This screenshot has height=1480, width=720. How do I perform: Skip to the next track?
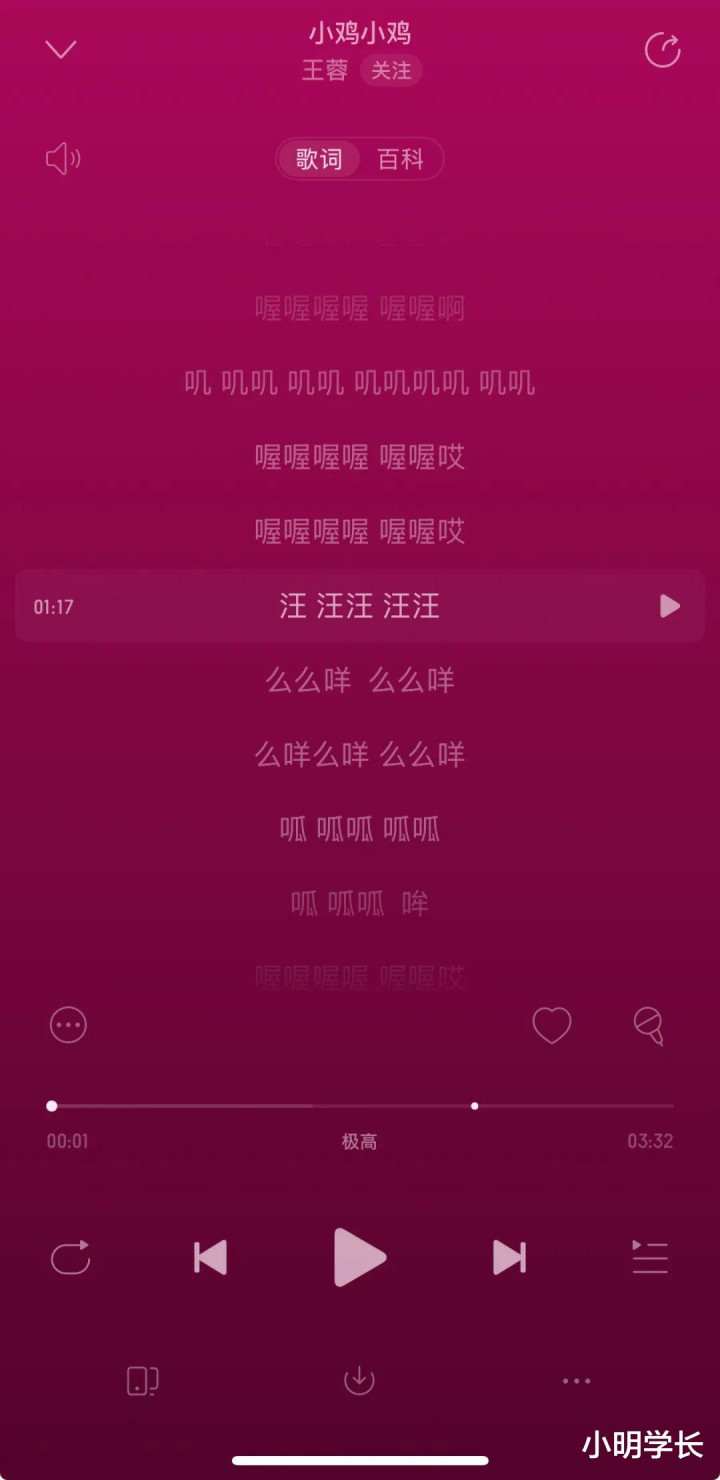tap(509, 1257)
